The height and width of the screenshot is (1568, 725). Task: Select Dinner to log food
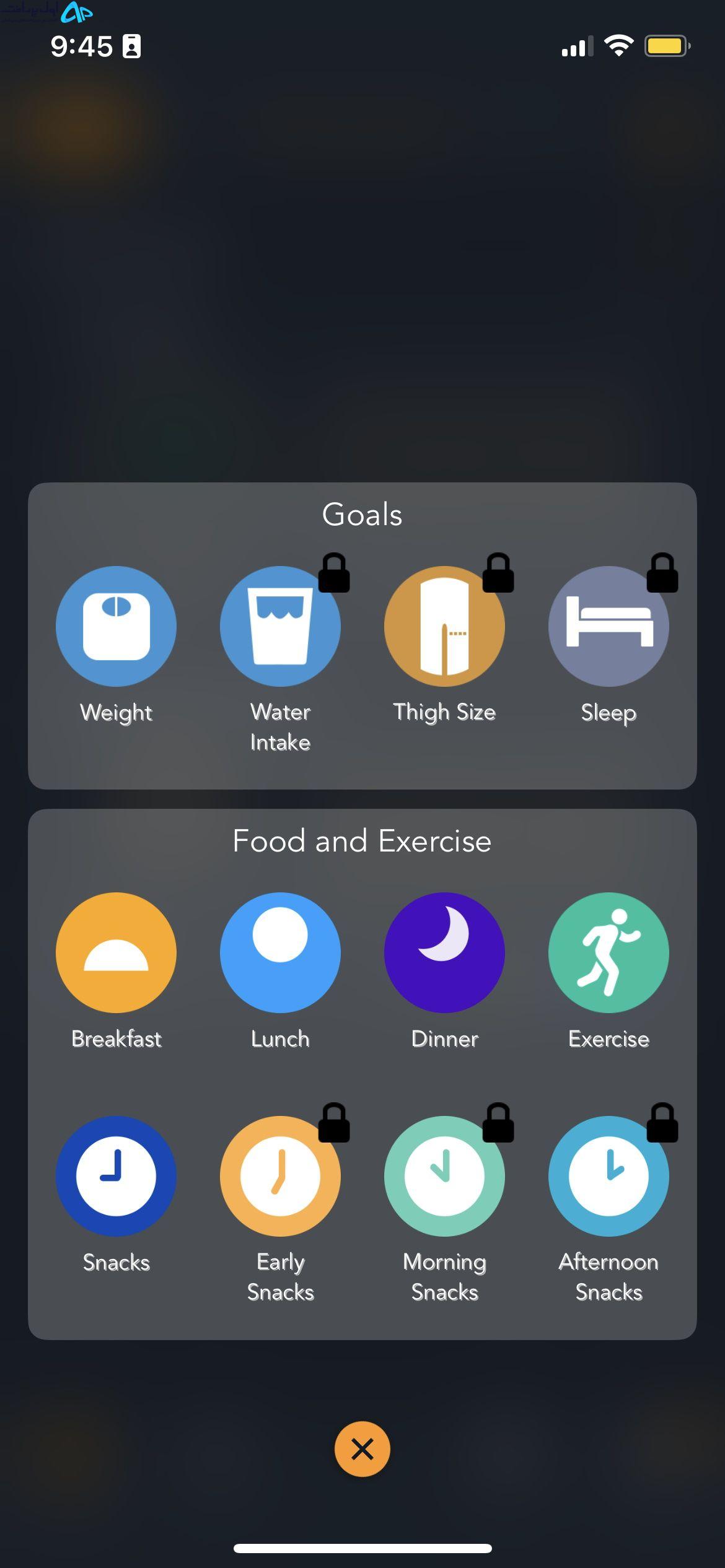444,952
